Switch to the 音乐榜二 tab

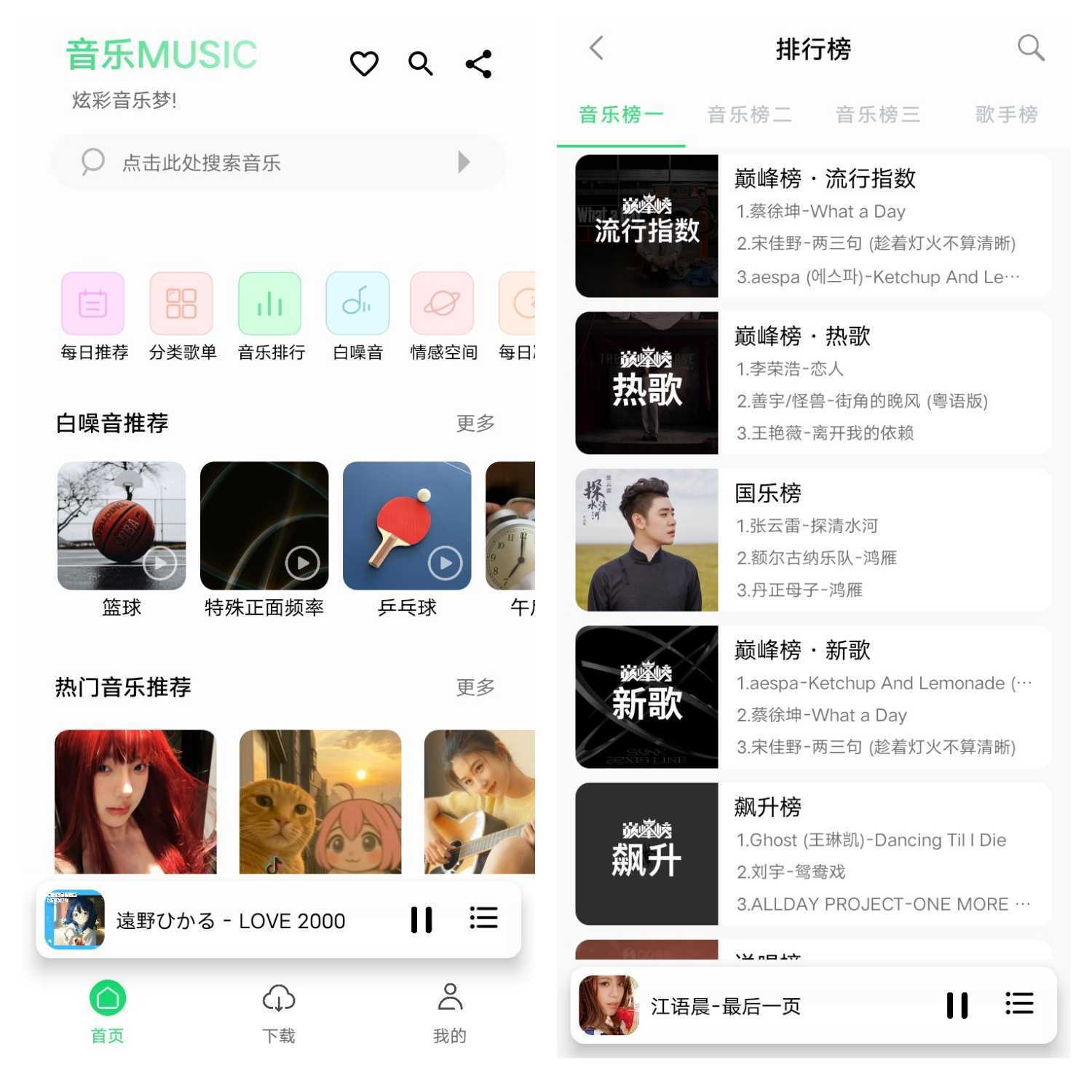point(749,115)
